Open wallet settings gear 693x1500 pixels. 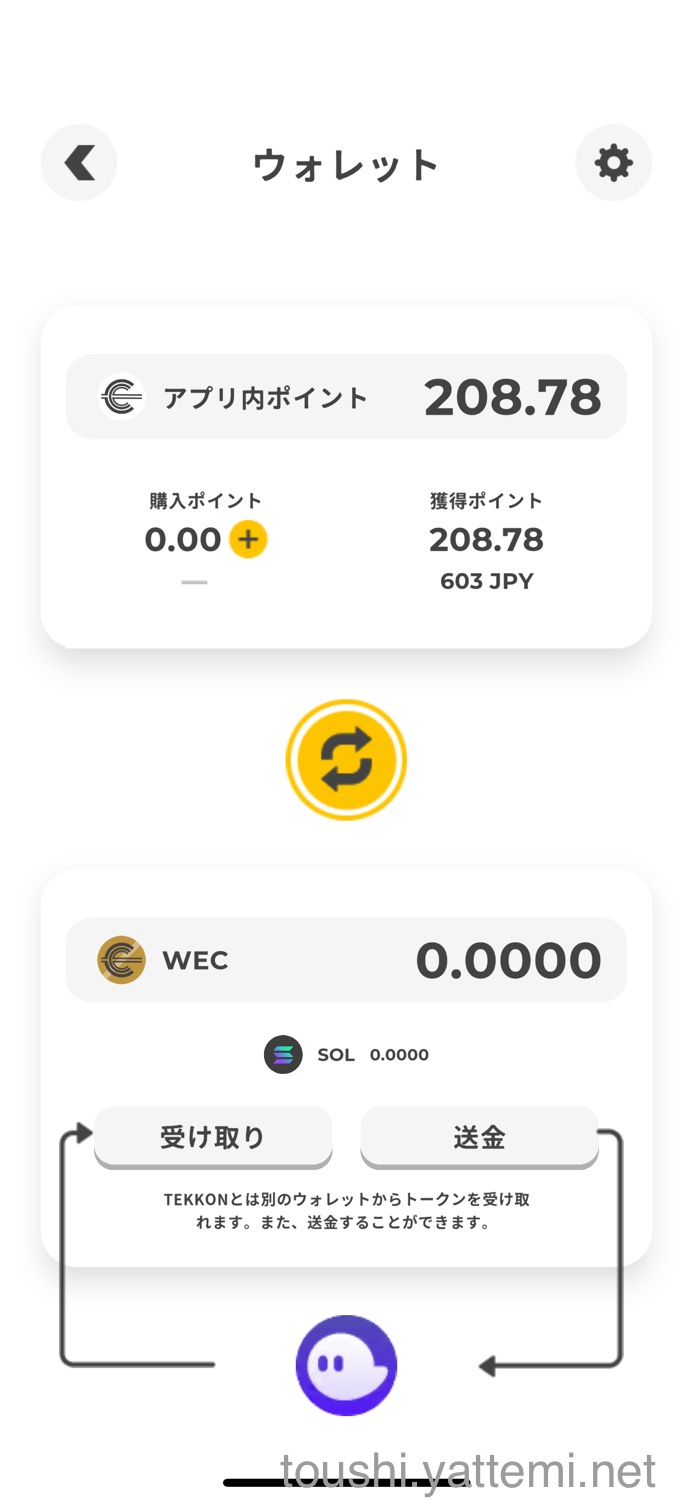click(613, 163)
